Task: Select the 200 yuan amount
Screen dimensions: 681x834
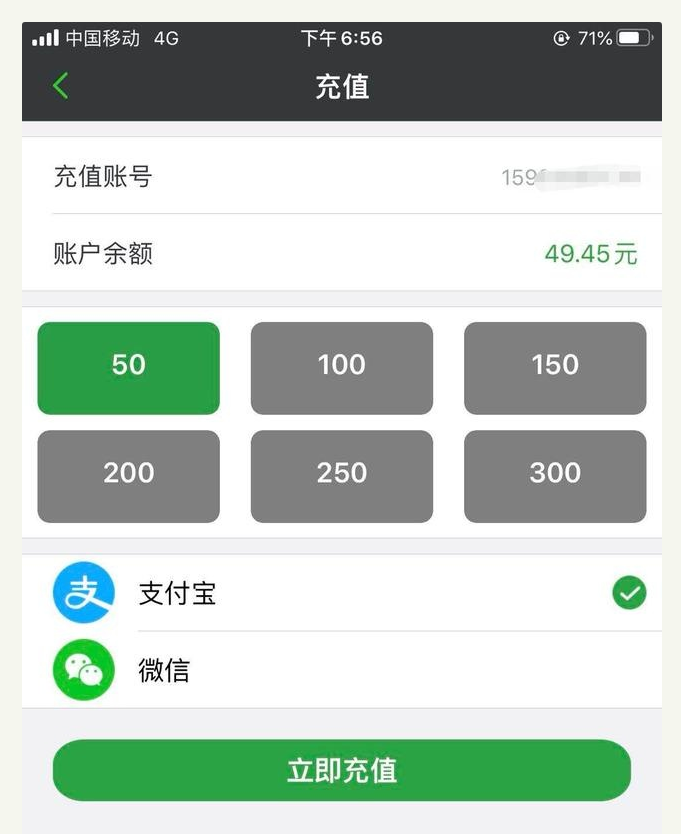Action: click(x=128, y=475)
